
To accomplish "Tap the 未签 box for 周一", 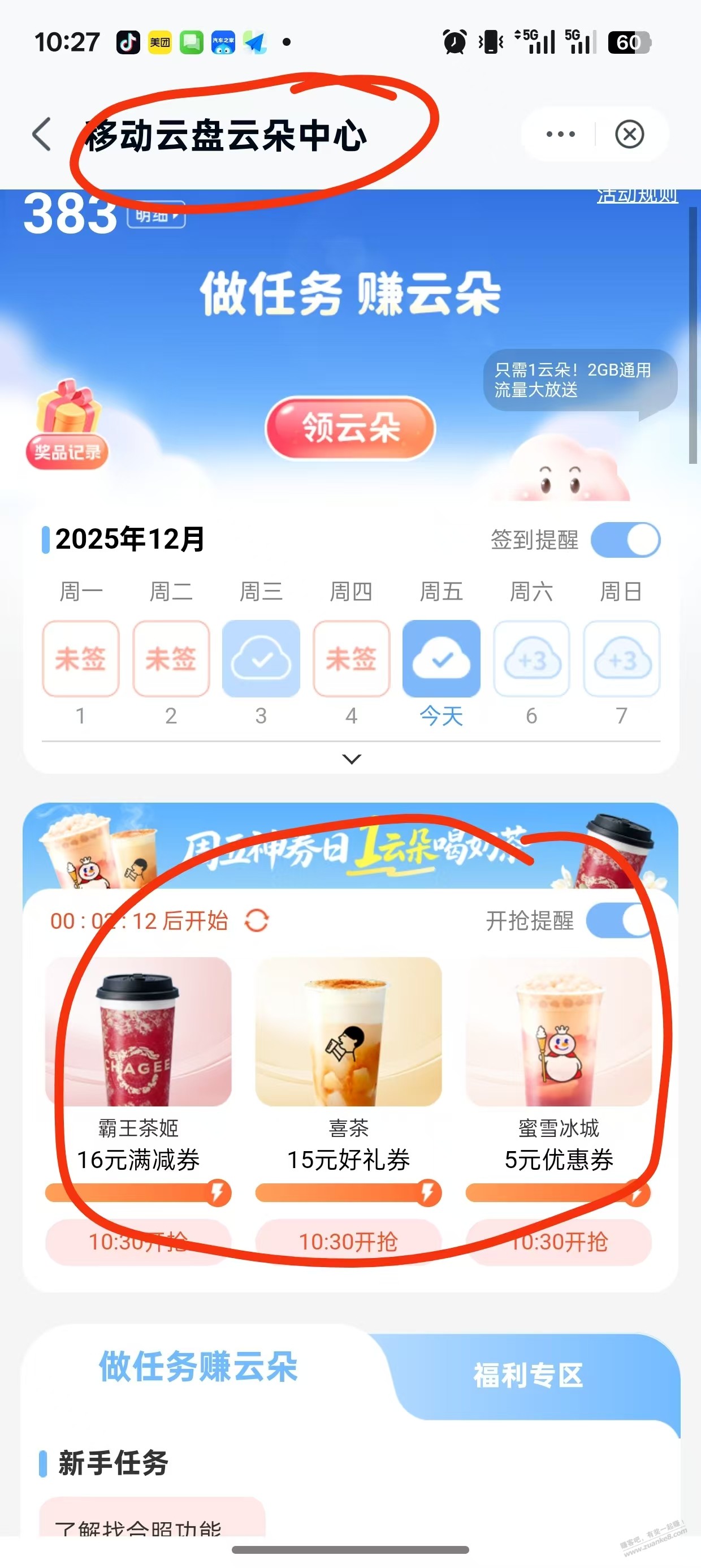I will [80, 658].
